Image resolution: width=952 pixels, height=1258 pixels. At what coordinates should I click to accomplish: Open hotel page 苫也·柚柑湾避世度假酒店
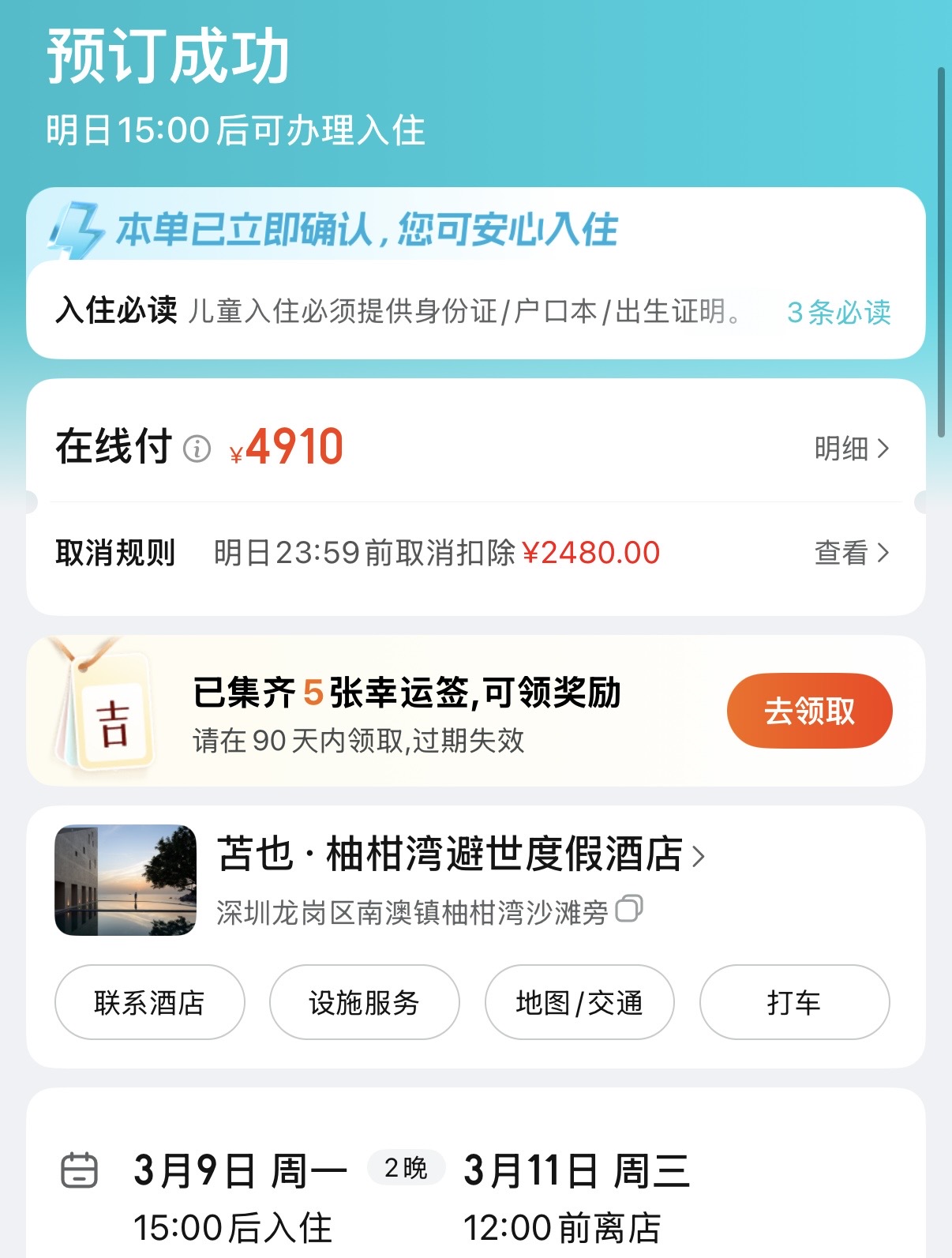(x=459, y=854)
